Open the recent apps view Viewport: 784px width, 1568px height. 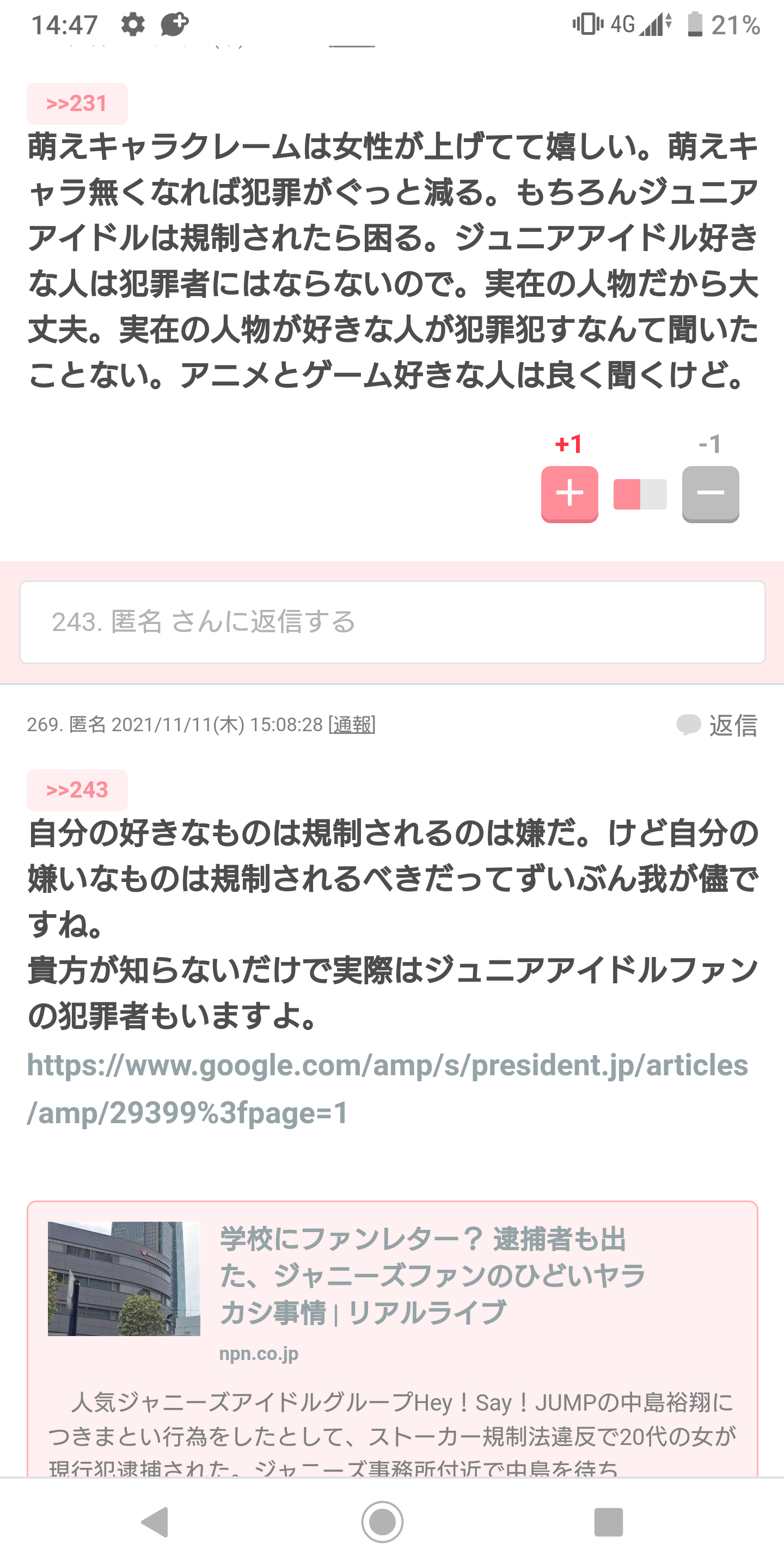coord(608,1522)
